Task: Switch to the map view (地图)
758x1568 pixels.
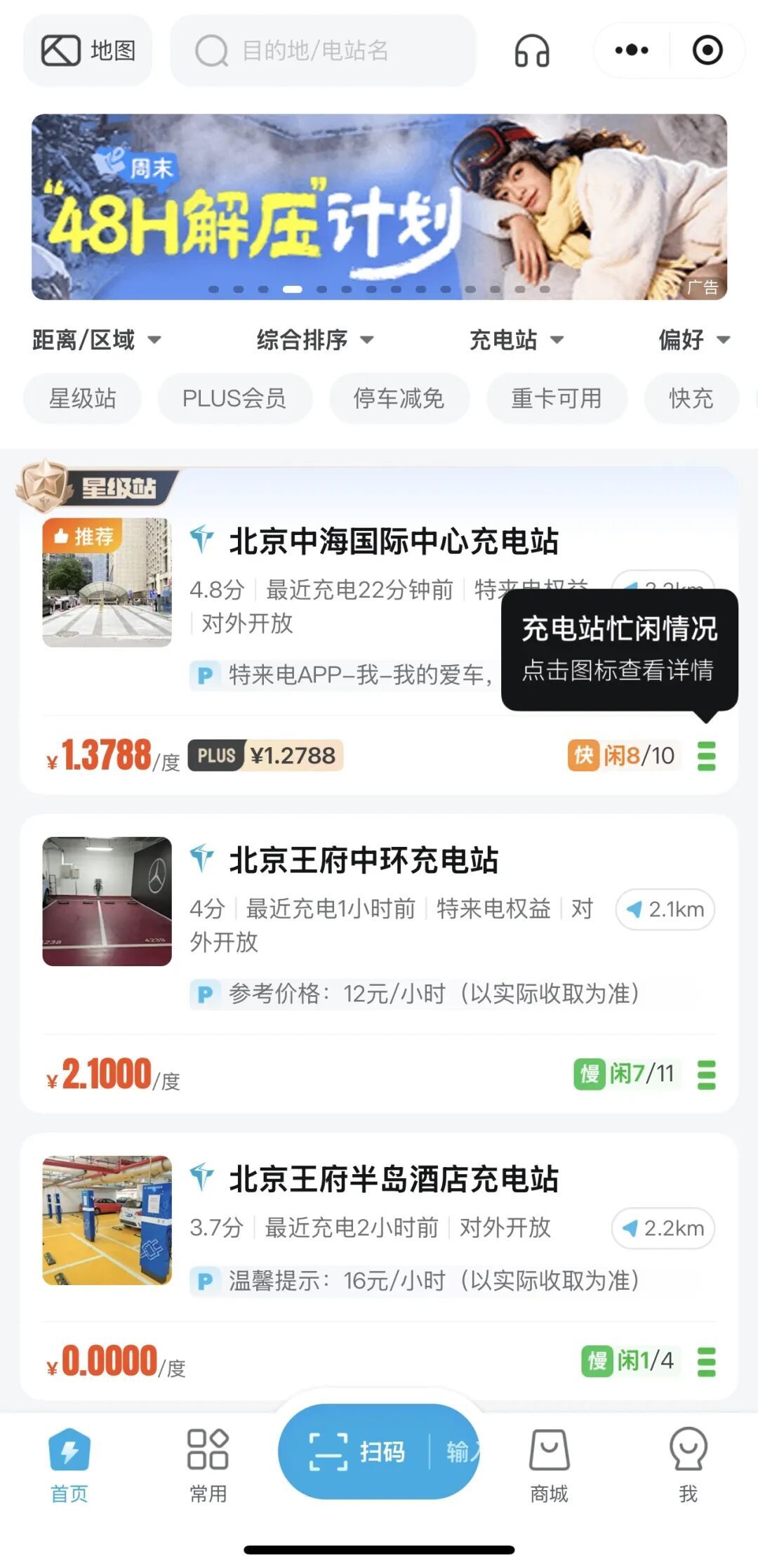Action: tap(88, 51)
